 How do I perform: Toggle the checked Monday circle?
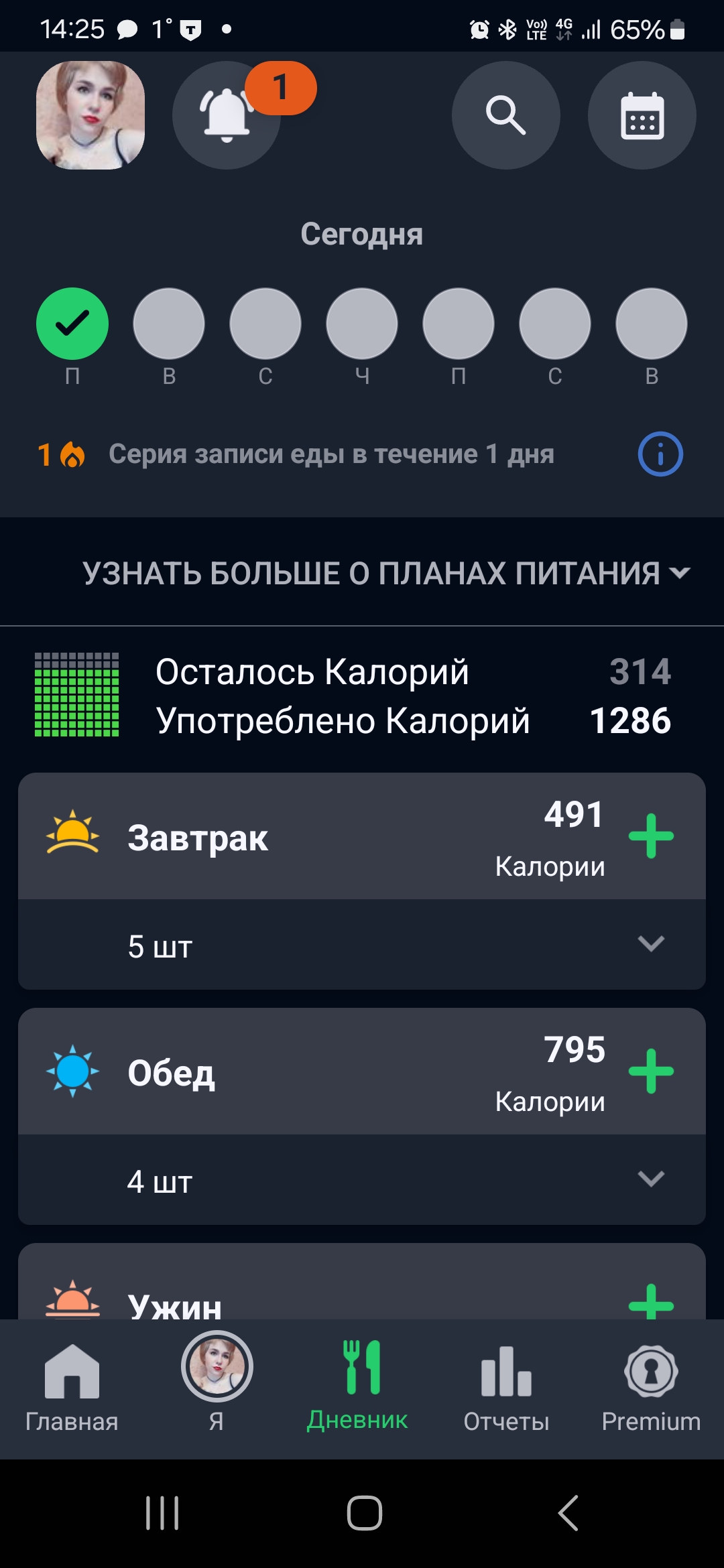[x=72, y=324]
